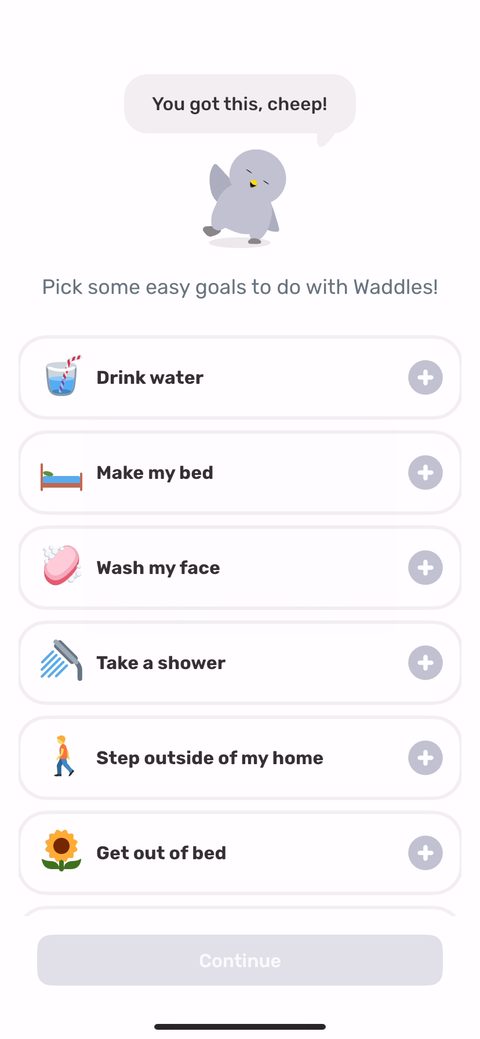Tap the Continue button

click(x=240, y=960)
